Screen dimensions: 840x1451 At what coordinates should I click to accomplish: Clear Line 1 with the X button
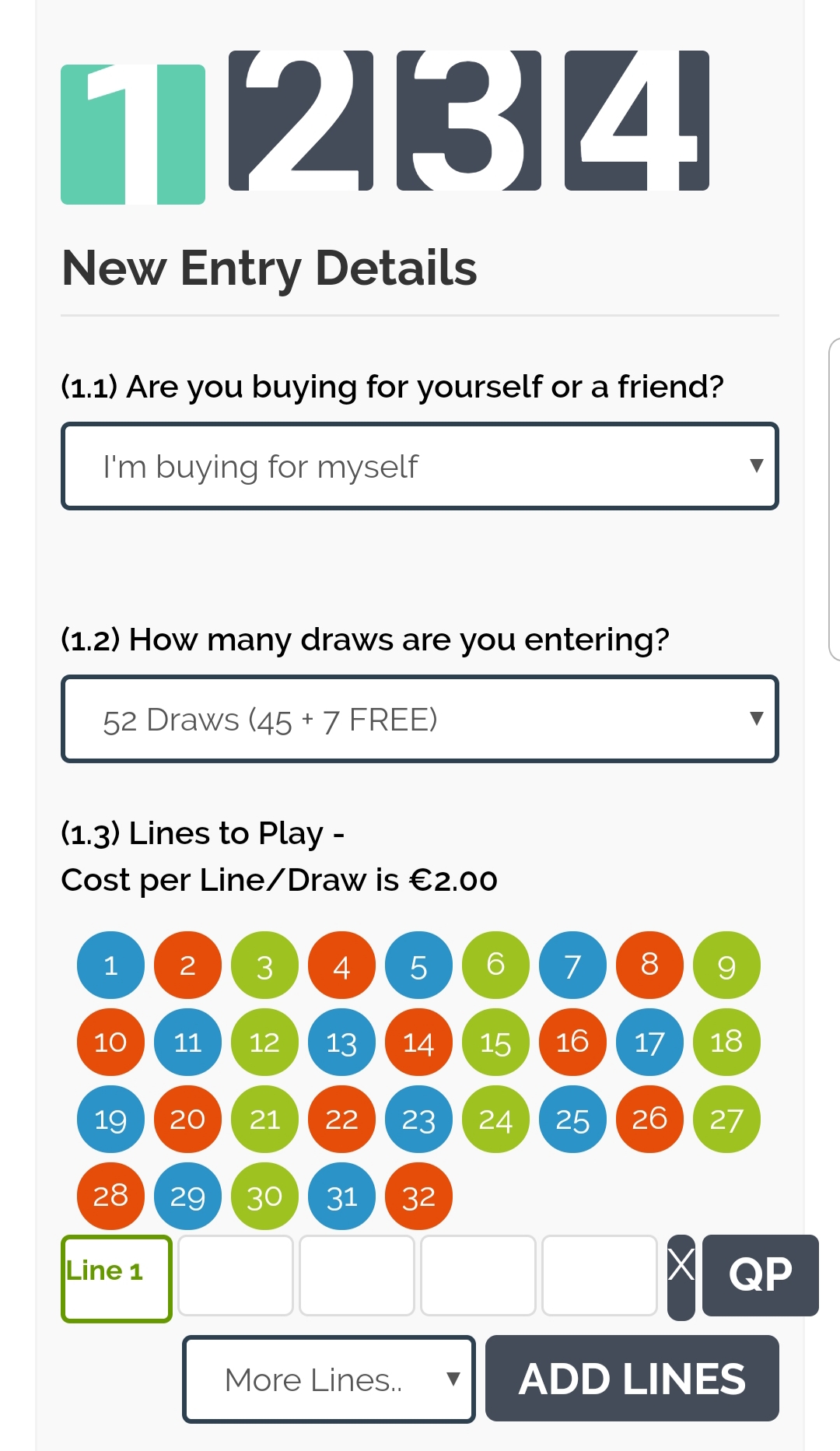pos(681,1275)
